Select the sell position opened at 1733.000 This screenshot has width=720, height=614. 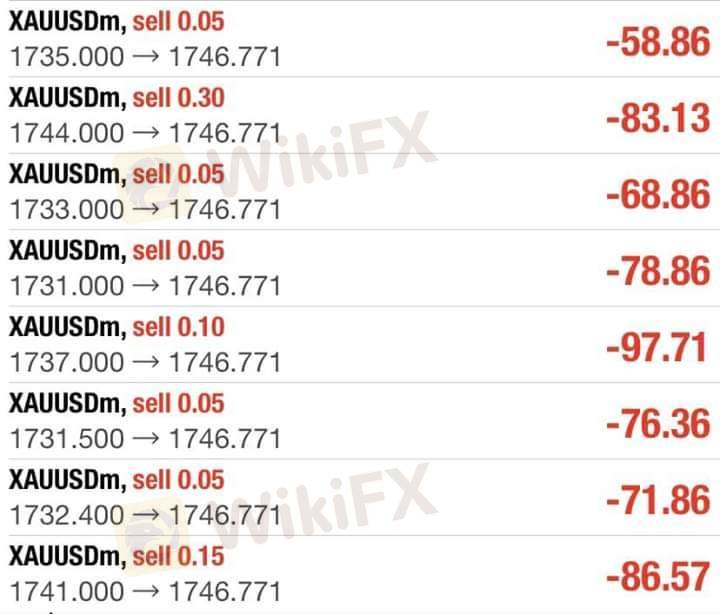360,192
